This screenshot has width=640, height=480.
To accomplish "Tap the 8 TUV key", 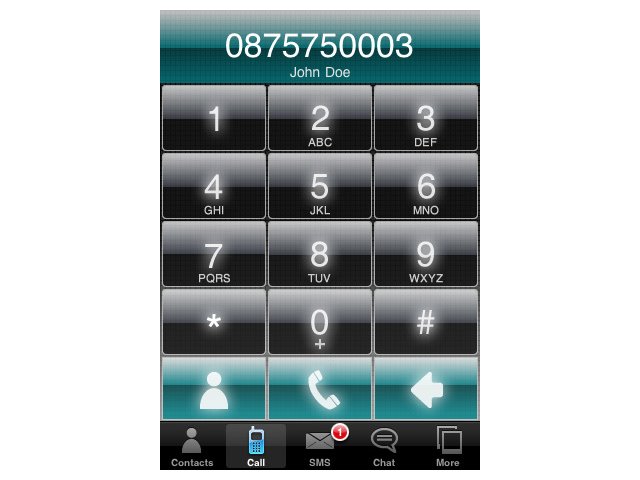I will pos(320,255).
